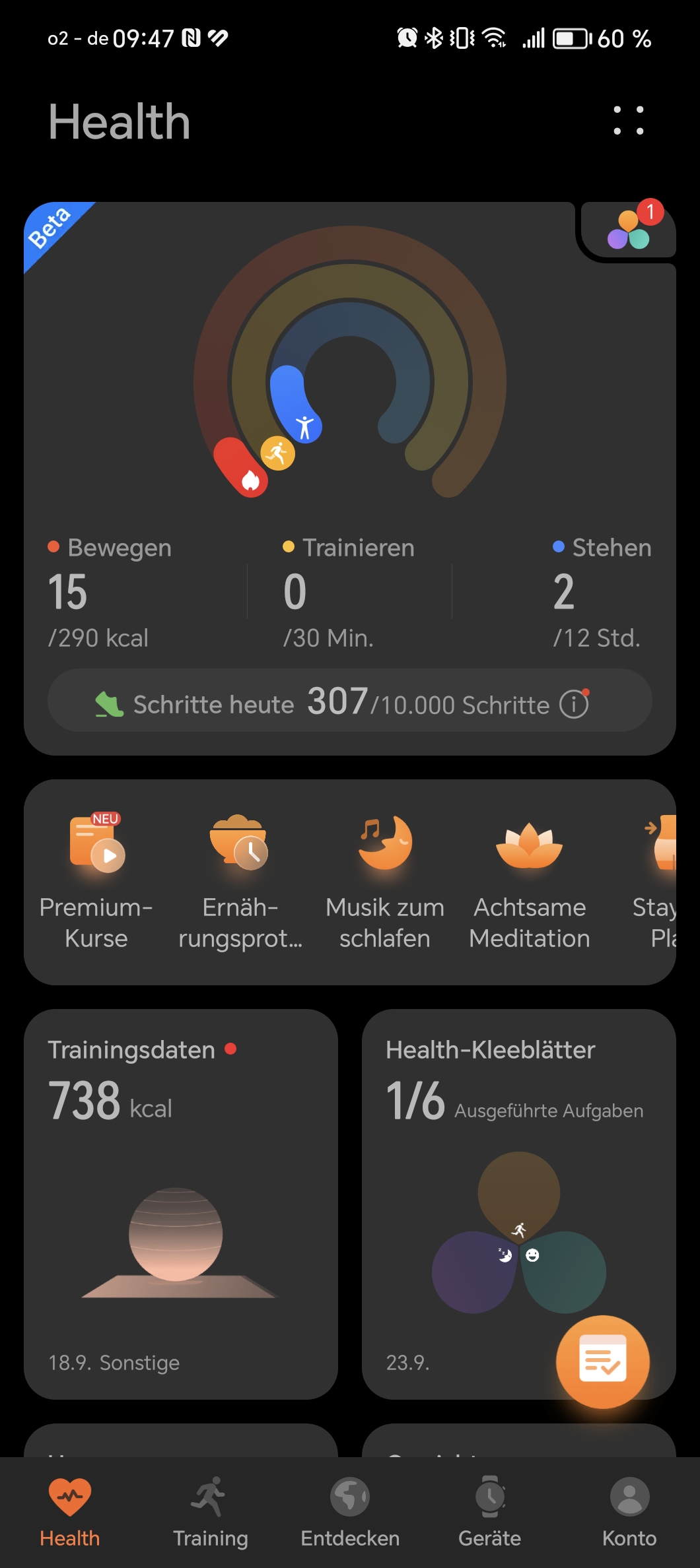
Task: Switch to the Konto tab
Action: [x=629, y=1513]
